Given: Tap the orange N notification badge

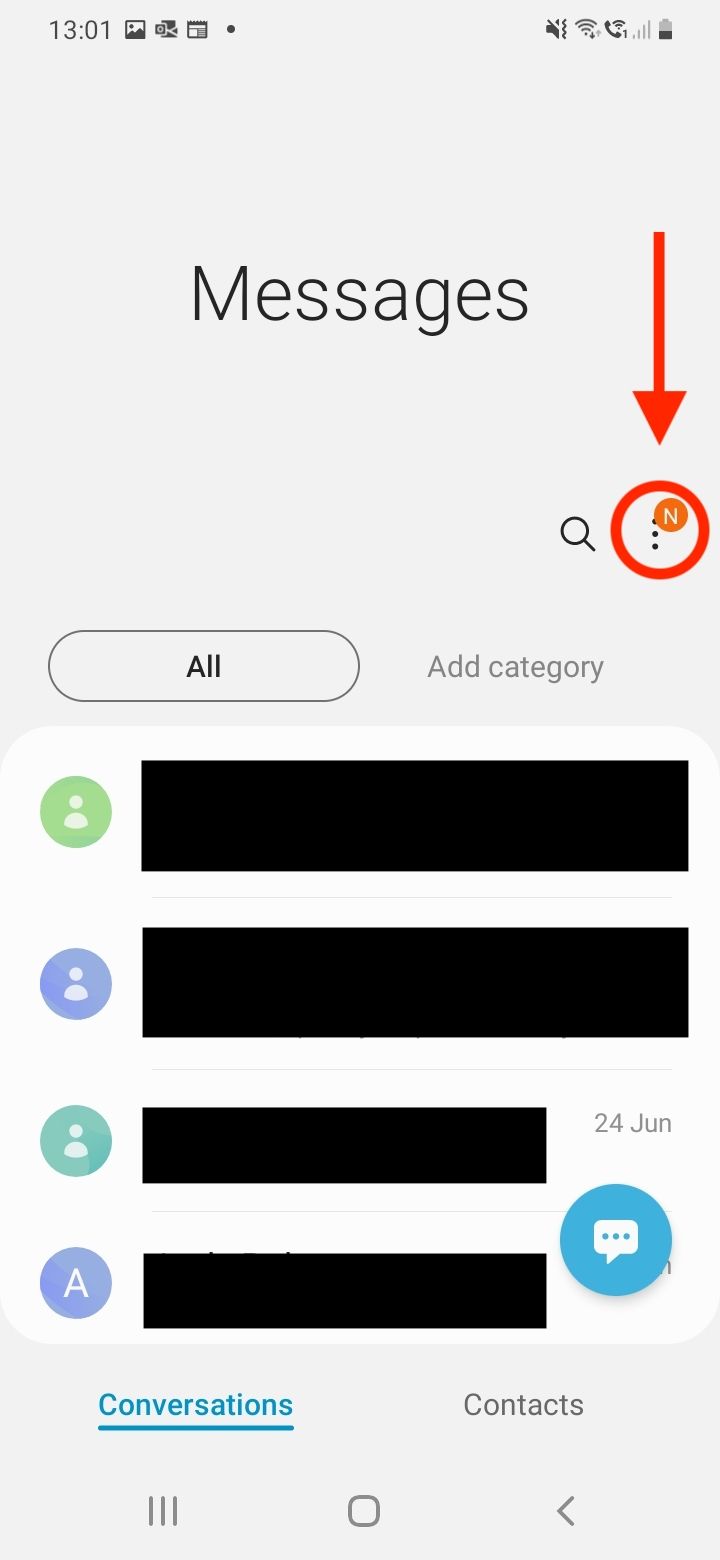Looking at the screenshot, I should 670,516.
